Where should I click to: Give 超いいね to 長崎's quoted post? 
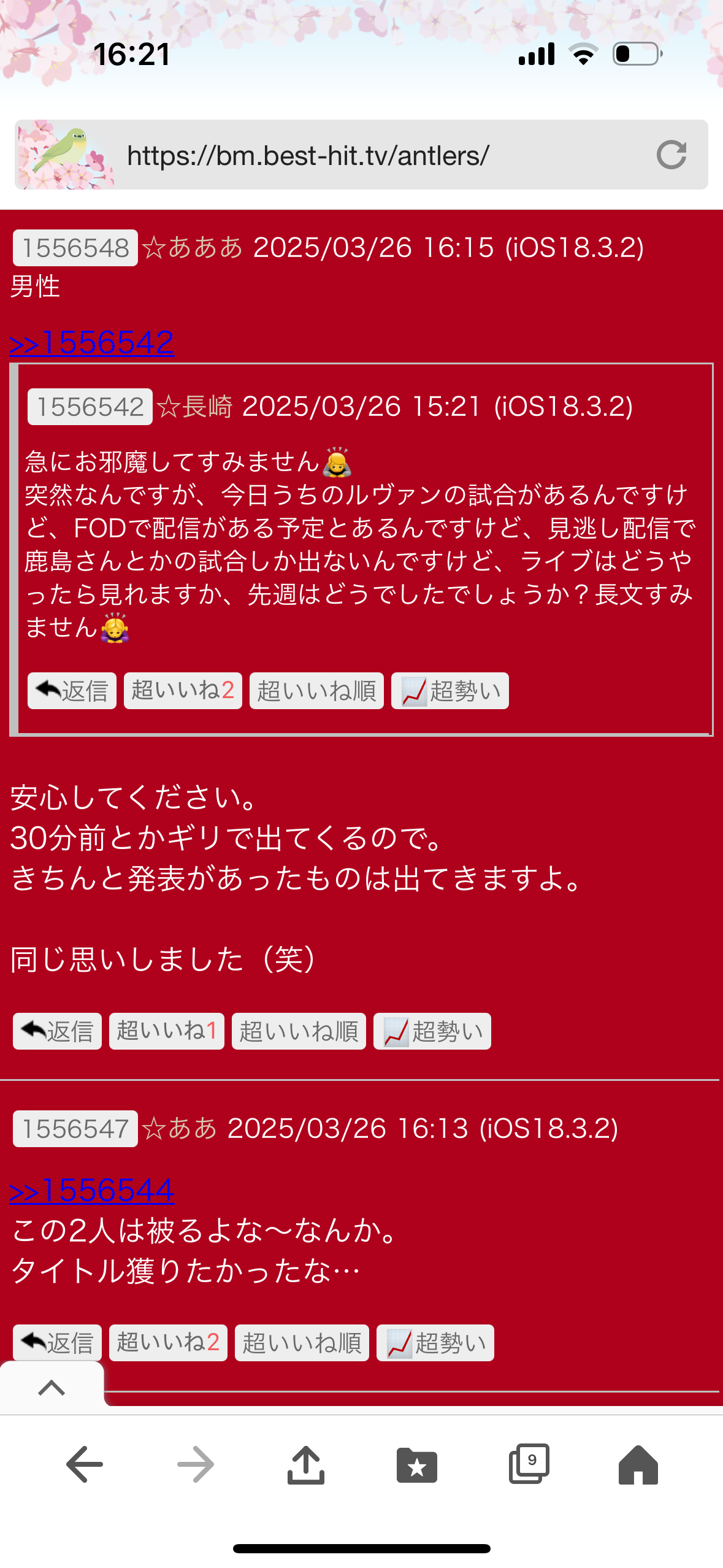183,691
